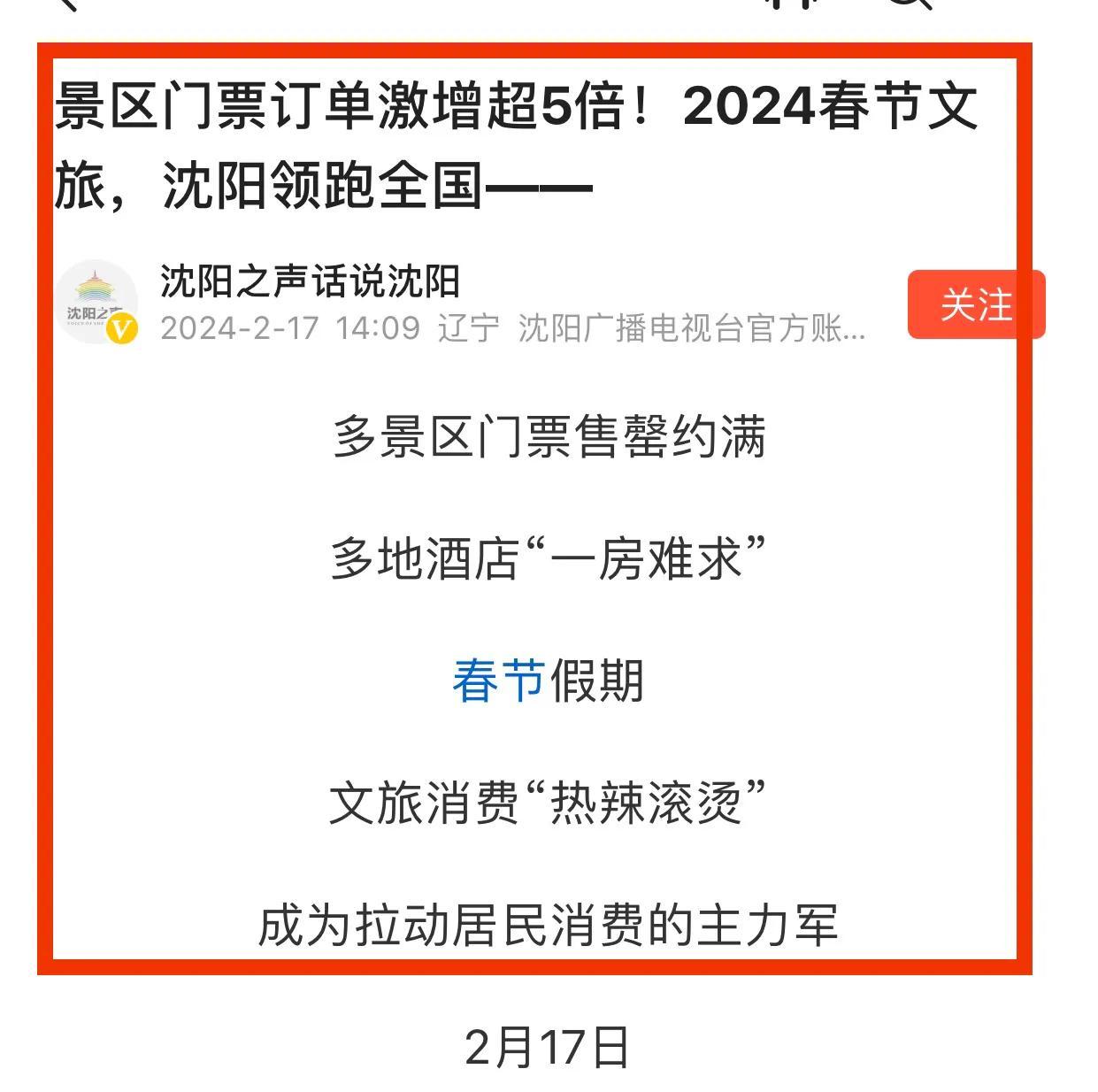Open the blue 春节 keyword link
This screenshot has height=1092, width=1098.
pos(498,681)
